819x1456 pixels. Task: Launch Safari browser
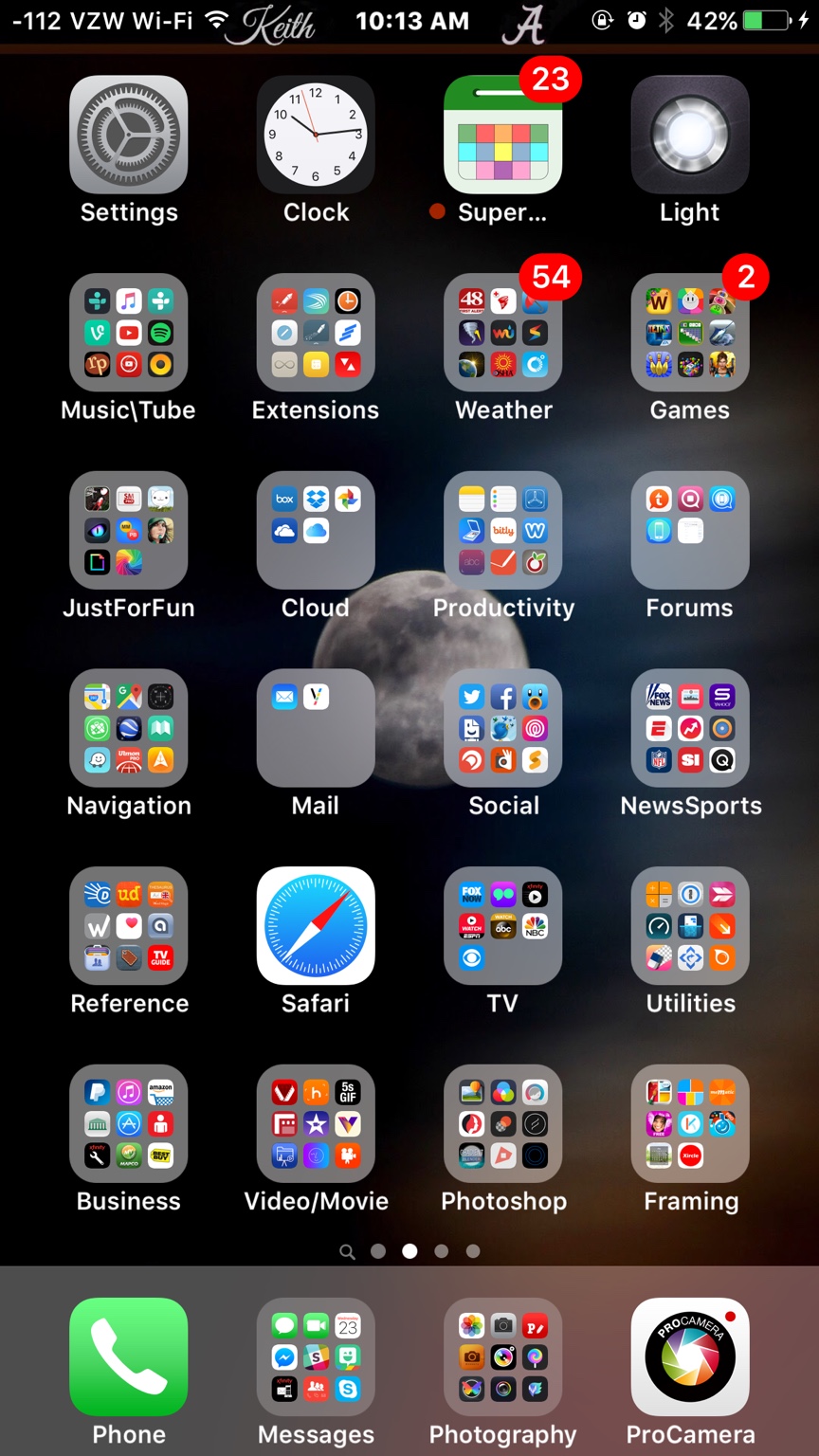[316, 926]
